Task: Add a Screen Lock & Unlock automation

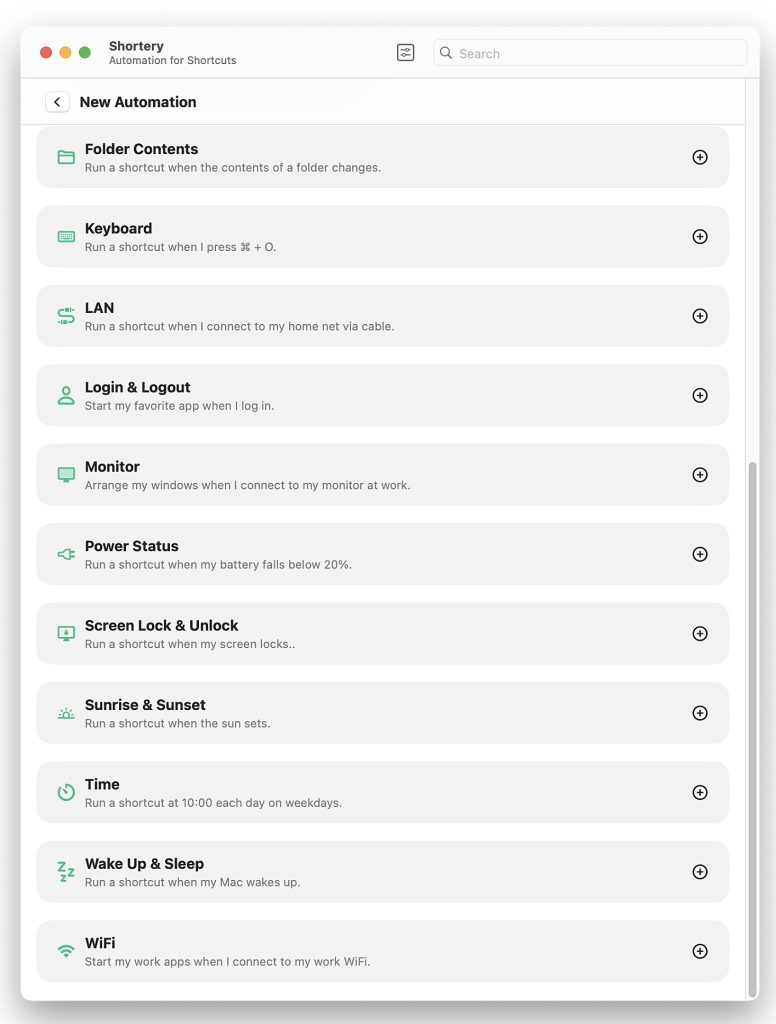Action: 700,634
